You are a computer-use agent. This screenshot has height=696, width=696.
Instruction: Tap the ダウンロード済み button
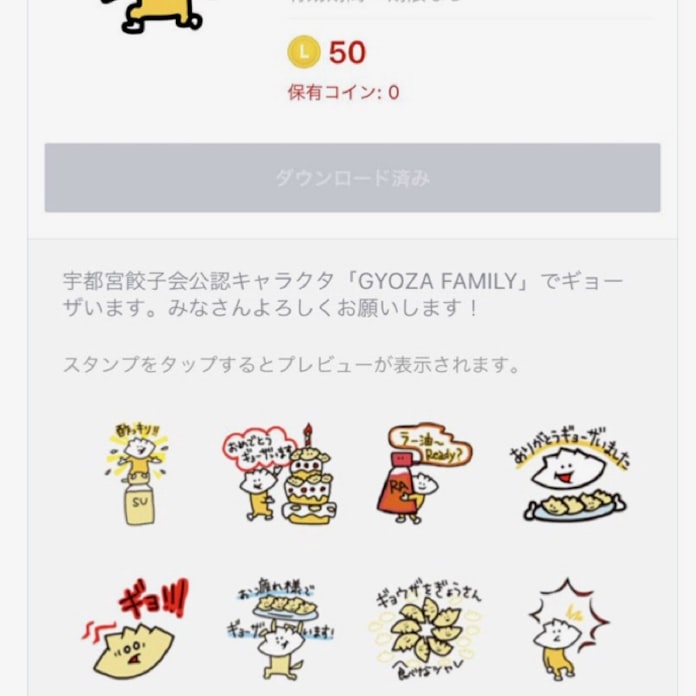point(352,178)
